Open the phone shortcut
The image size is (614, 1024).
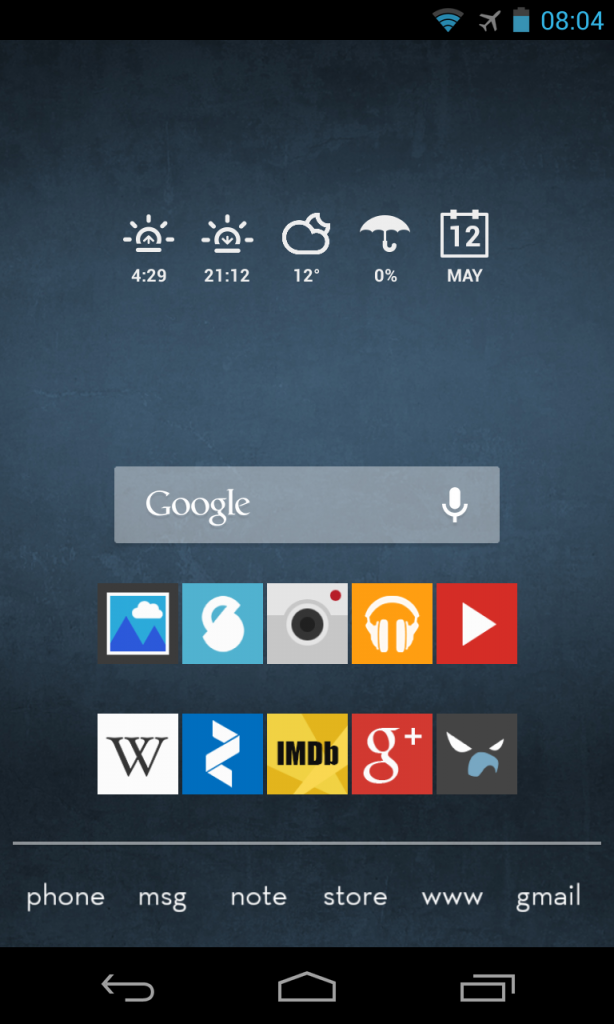(65, 897)
